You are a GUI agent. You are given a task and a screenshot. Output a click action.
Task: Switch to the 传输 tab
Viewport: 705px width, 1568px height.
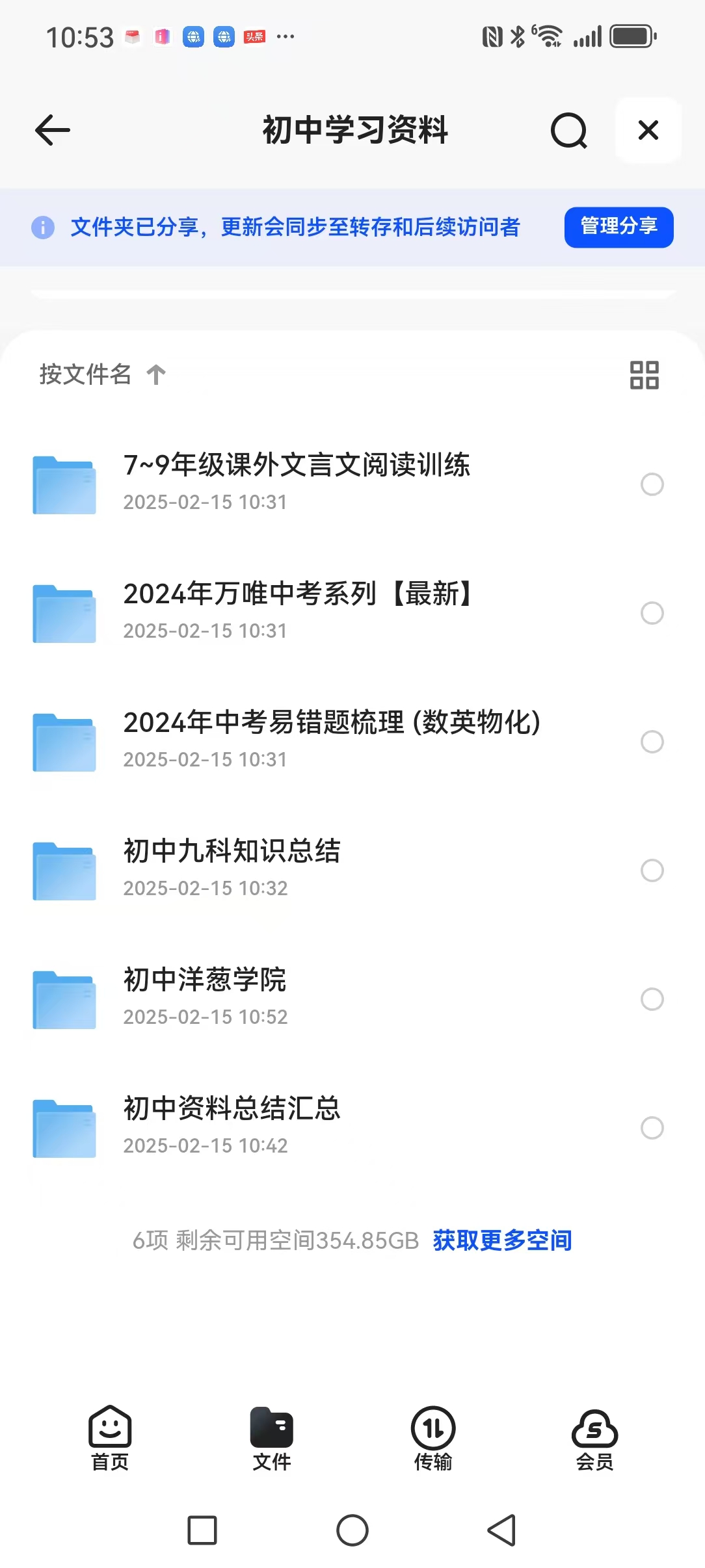(x=433, y=1438)
